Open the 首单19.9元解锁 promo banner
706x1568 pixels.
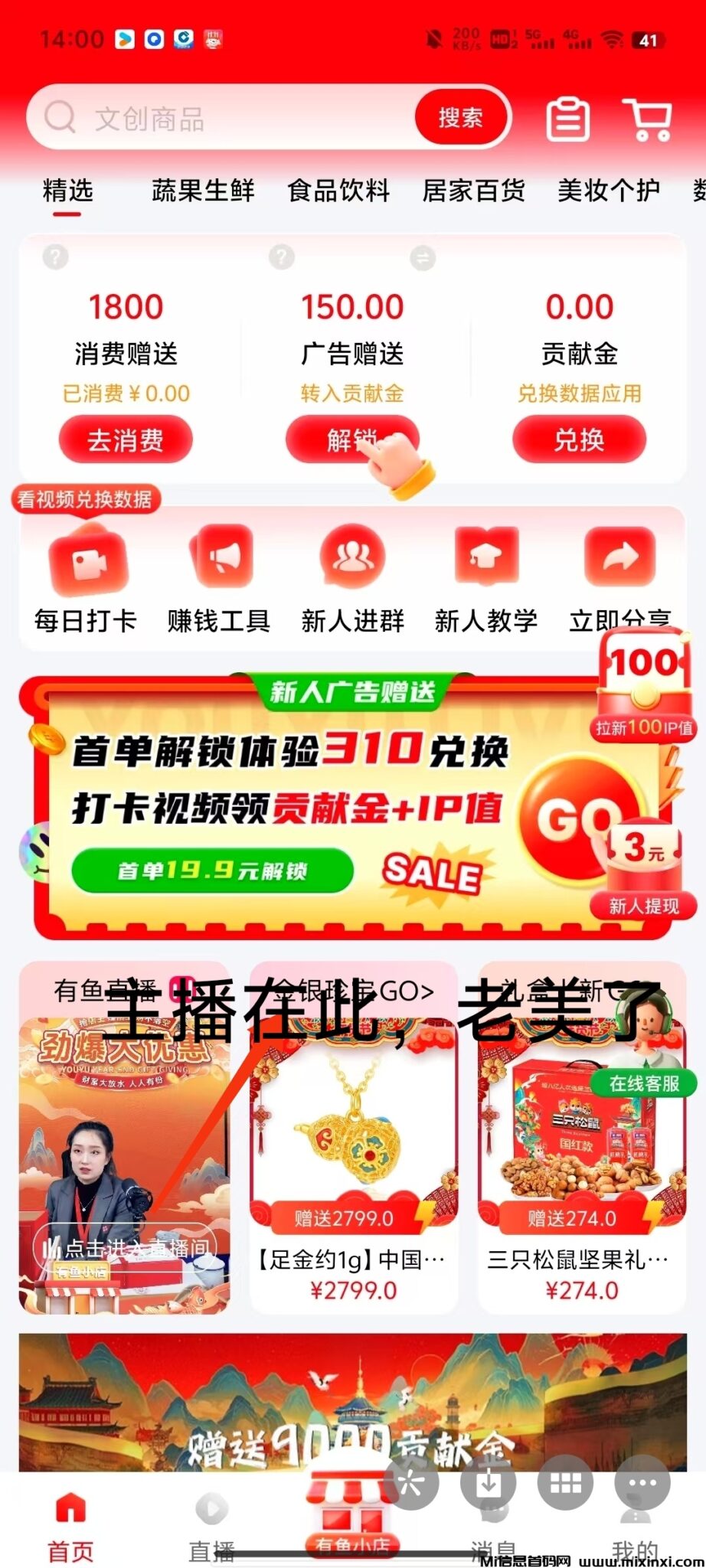click(212, 871)
